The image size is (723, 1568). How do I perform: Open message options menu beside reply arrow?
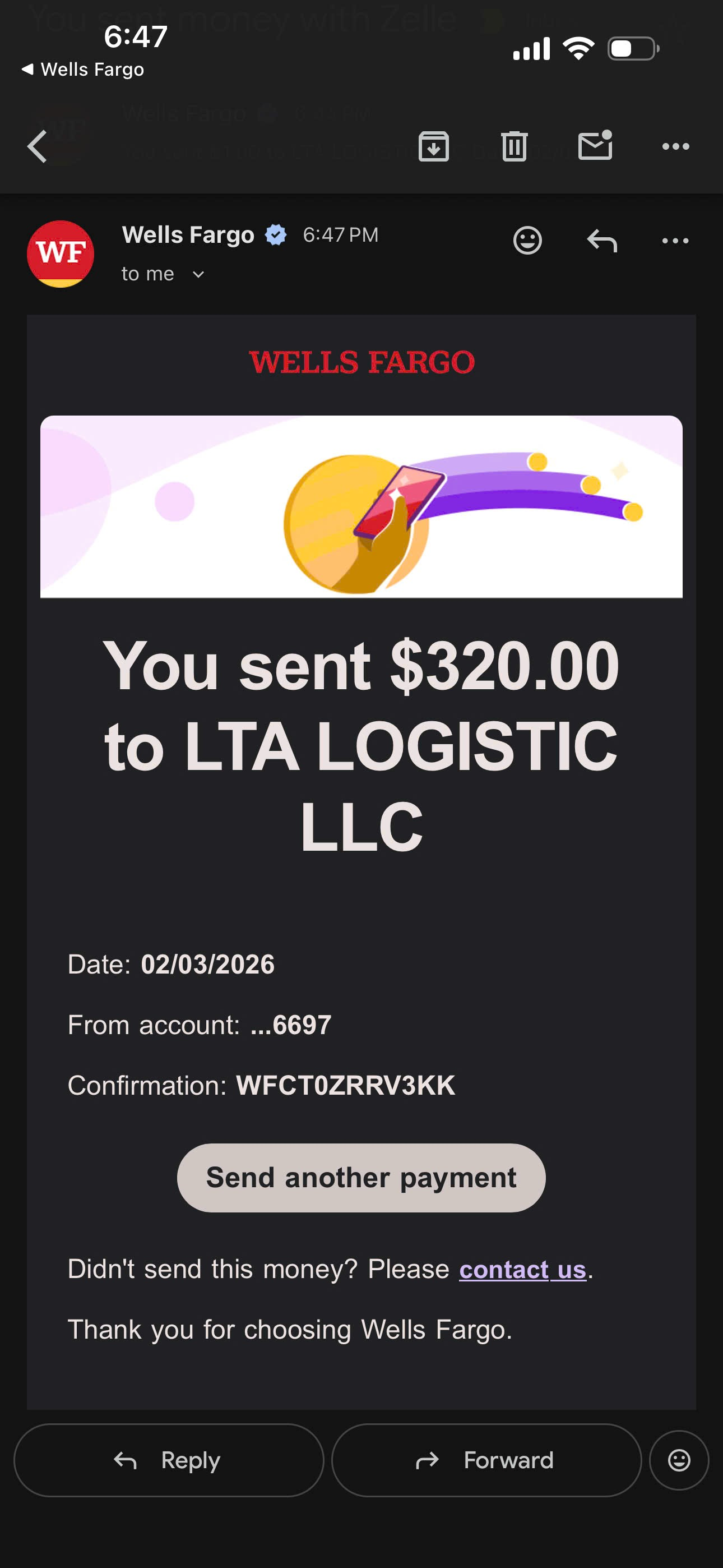[x=675, y=241]
